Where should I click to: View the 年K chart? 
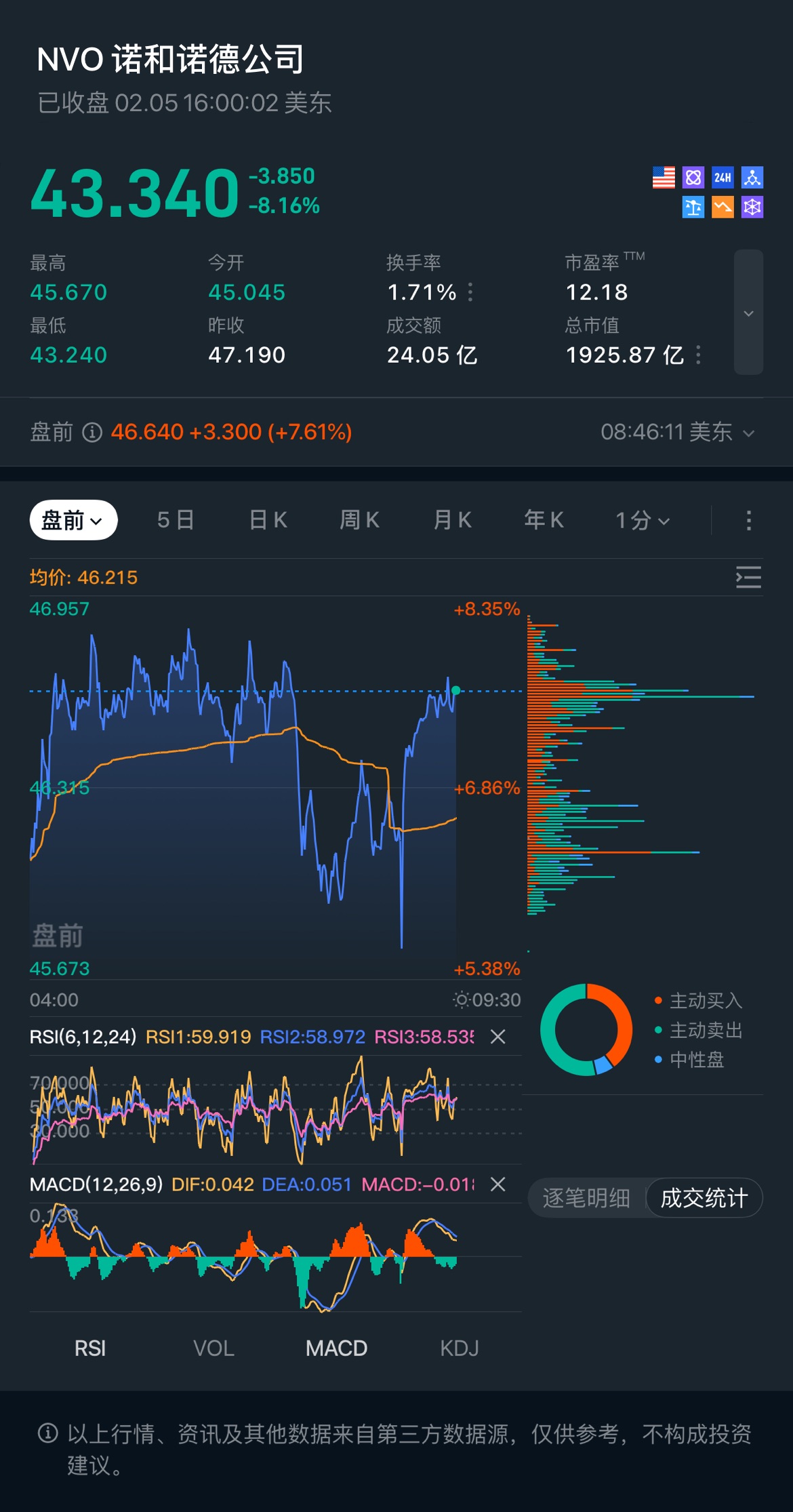tap(544, 520)
